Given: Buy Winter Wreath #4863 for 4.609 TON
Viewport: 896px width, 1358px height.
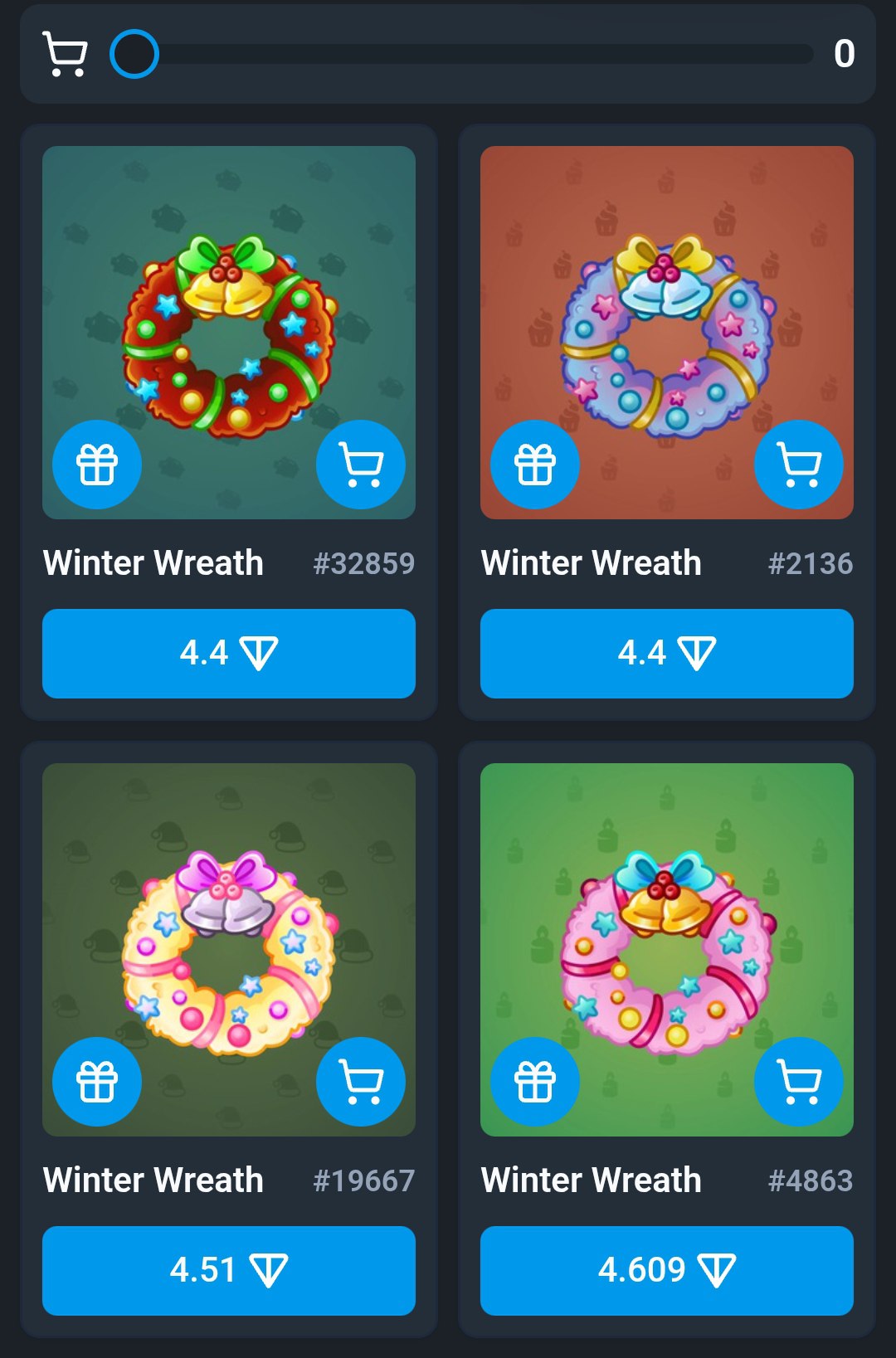Looking at the screenshot, I should (x=667, y=1271).
